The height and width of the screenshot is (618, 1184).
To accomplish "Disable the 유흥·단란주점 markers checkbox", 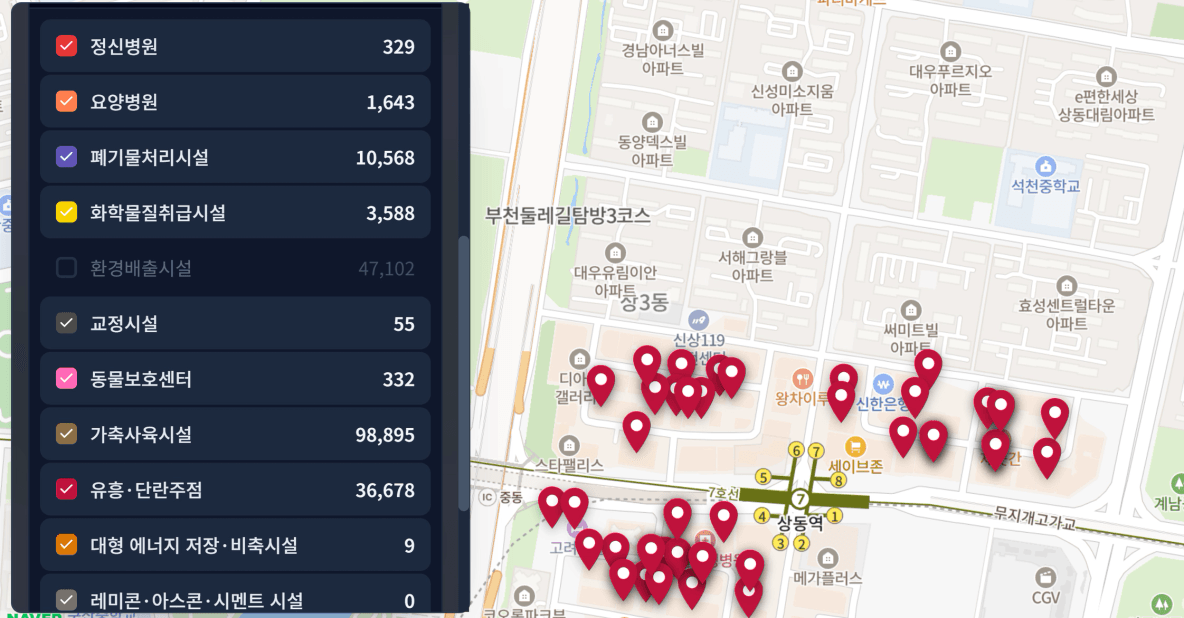I will pyautogui.click(x=66, y=490).
